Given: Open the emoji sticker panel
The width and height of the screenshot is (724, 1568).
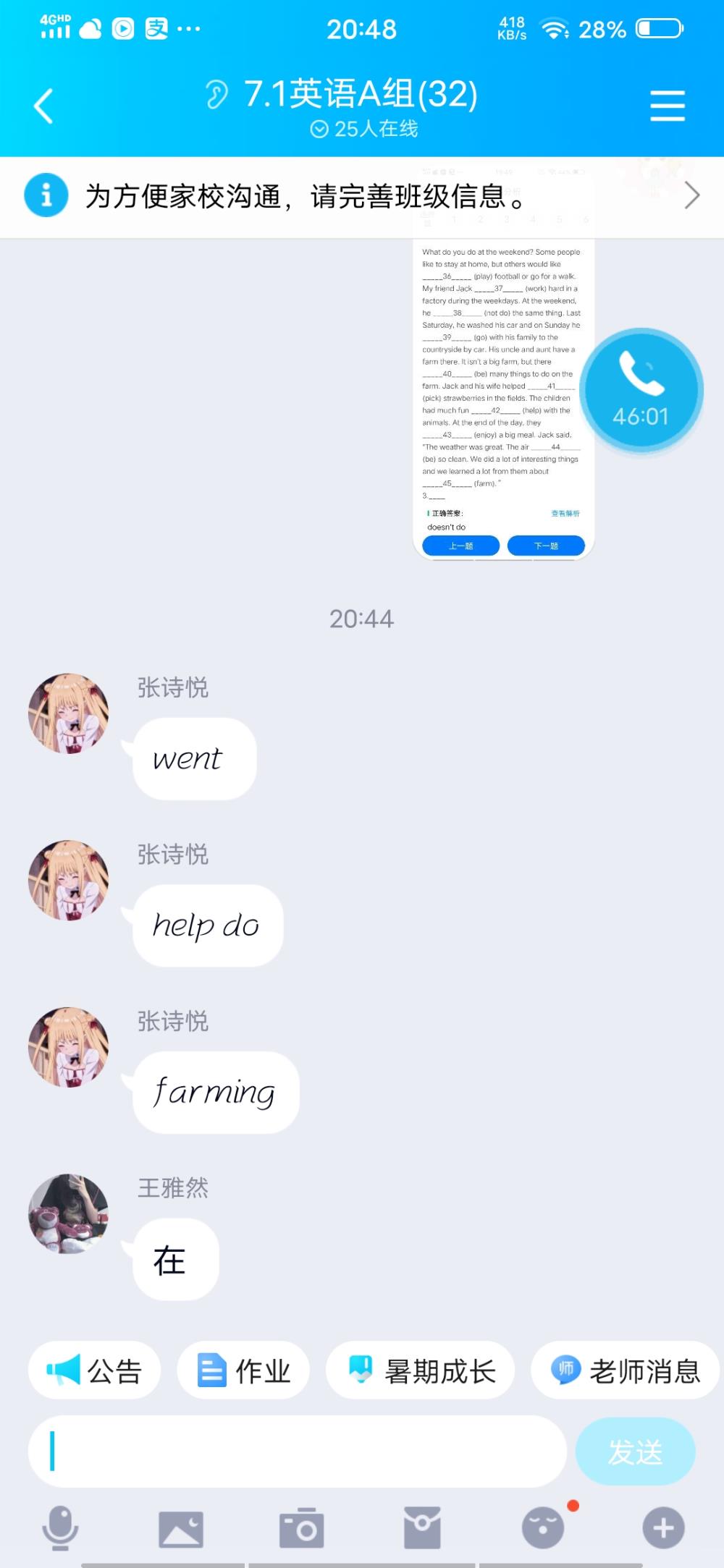Looking at the screenshot, I should tap(543, 1528).
